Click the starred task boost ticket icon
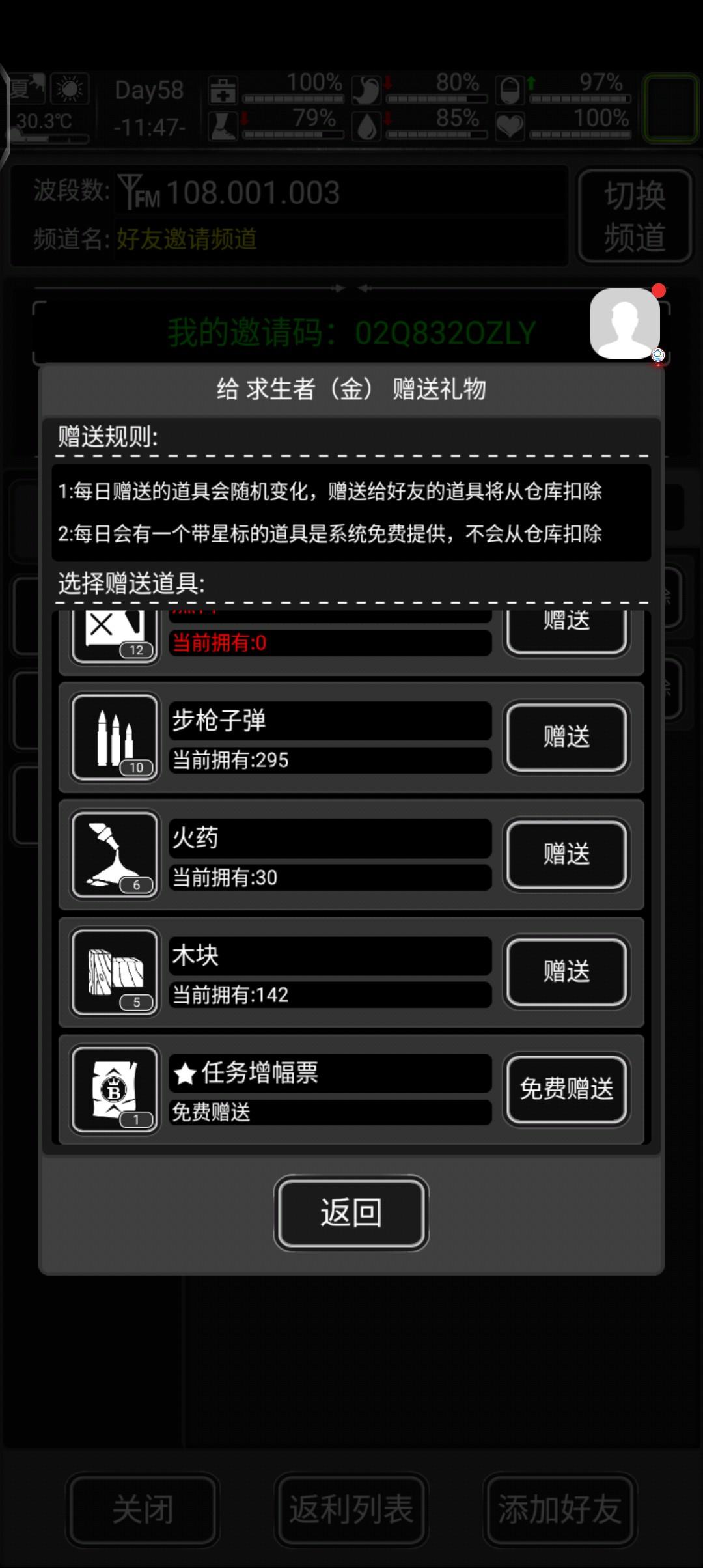The height and width of the screenshot is (1568, 703). [x=114, y=1089]
